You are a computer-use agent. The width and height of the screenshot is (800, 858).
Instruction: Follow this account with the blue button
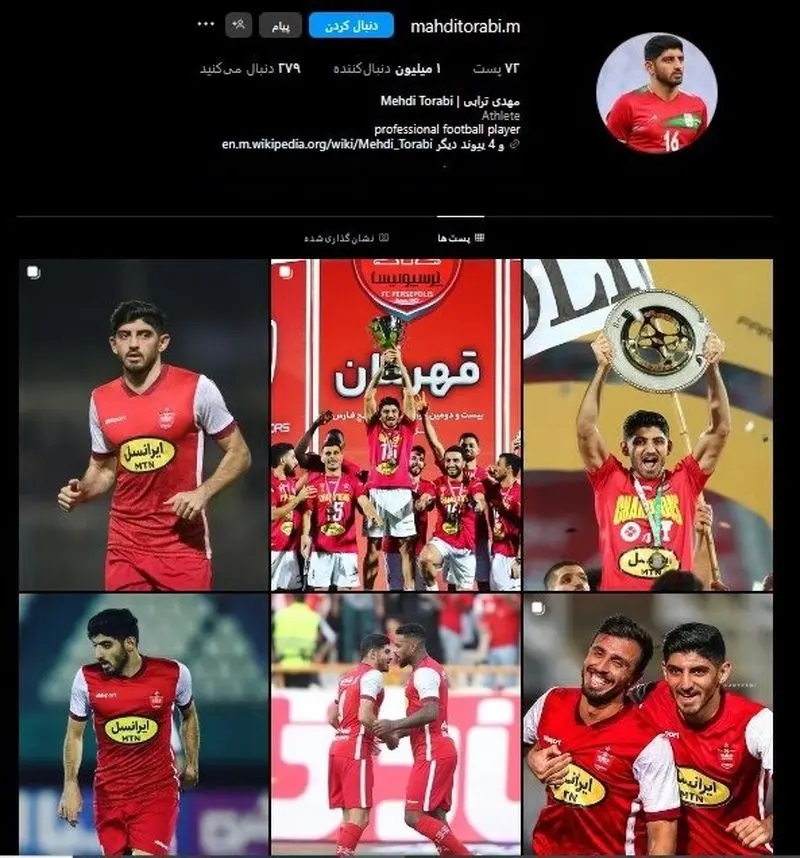351,25
